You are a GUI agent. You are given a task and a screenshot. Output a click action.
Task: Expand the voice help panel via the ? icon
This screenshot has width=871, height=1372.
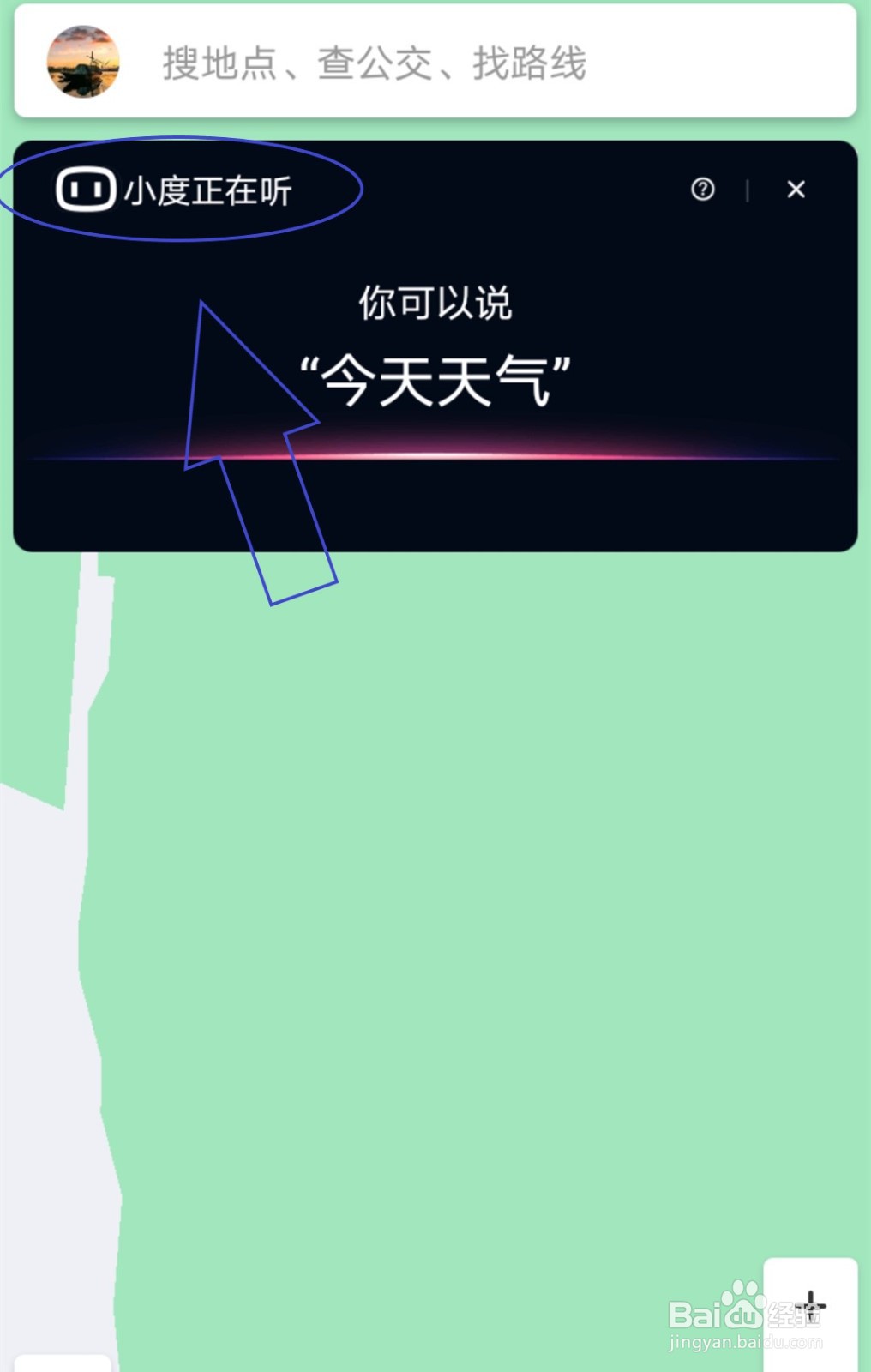(703, 190)
